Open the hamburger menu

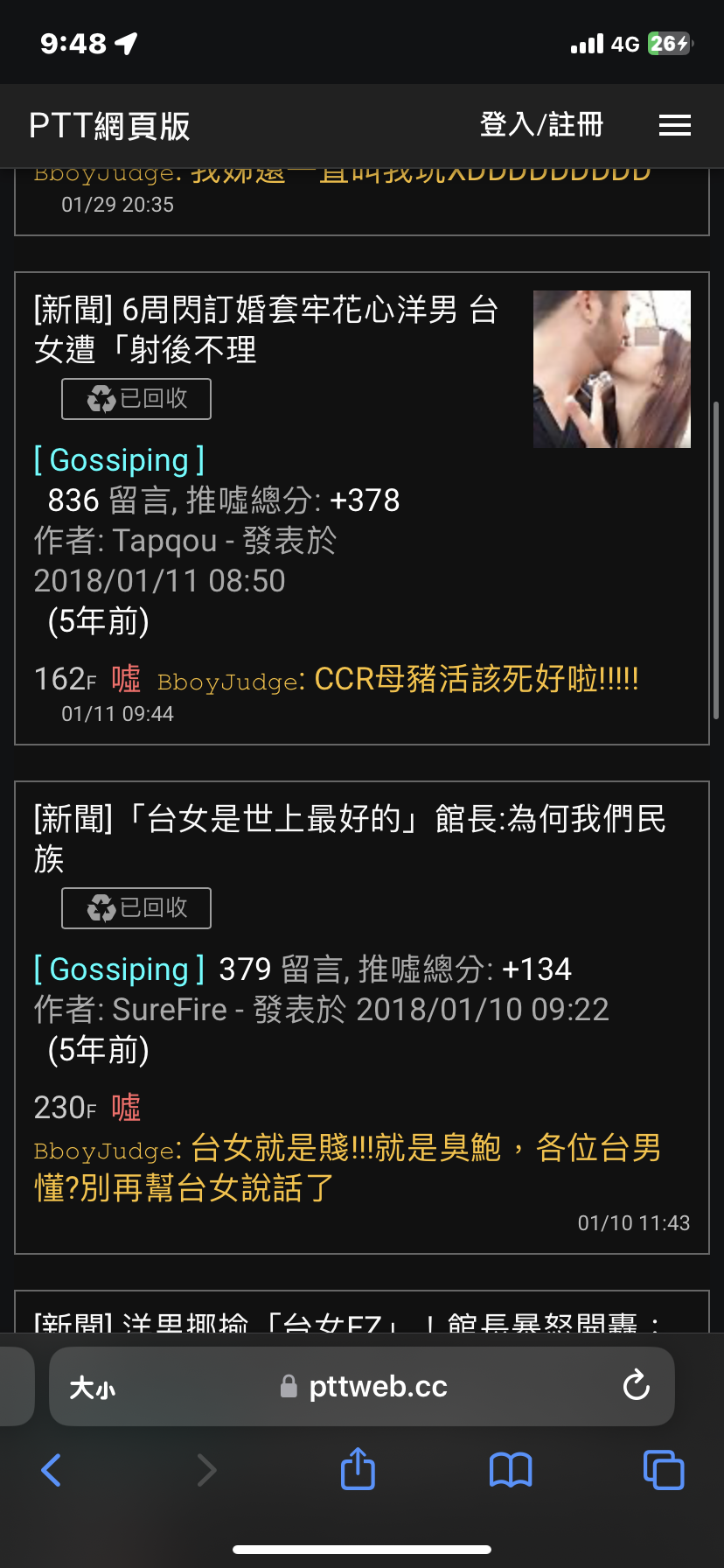coord(674,126)
